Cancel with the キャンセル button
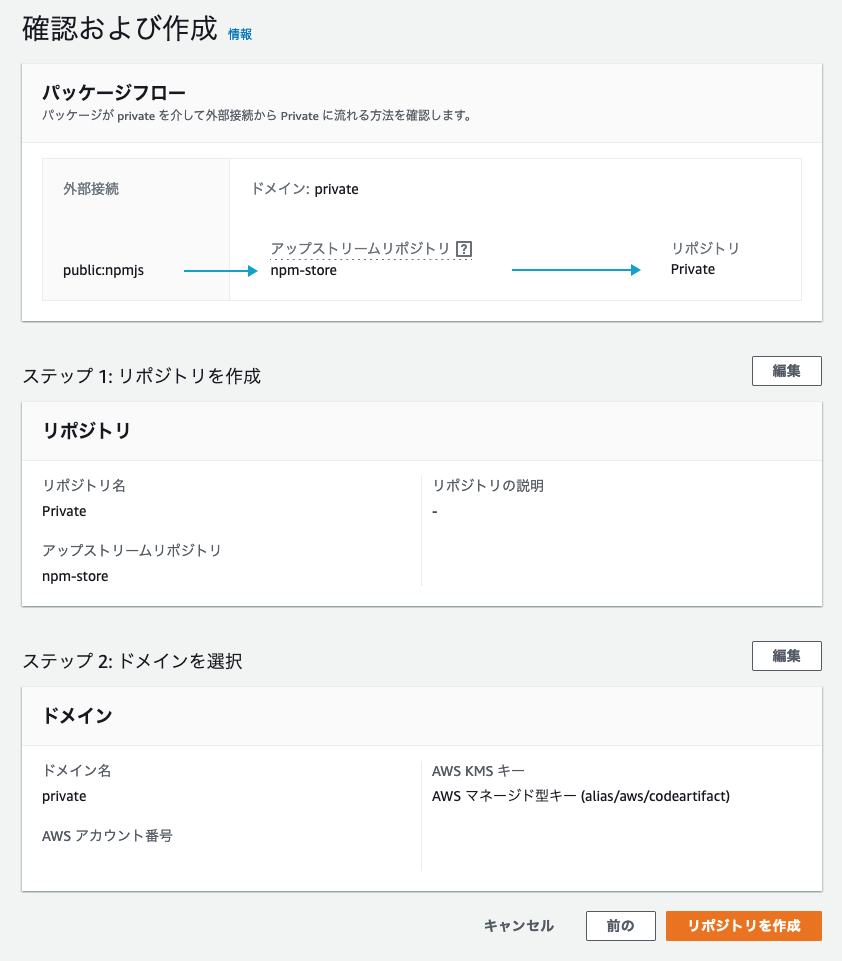842x961 pixels. (x=518, y=926)
